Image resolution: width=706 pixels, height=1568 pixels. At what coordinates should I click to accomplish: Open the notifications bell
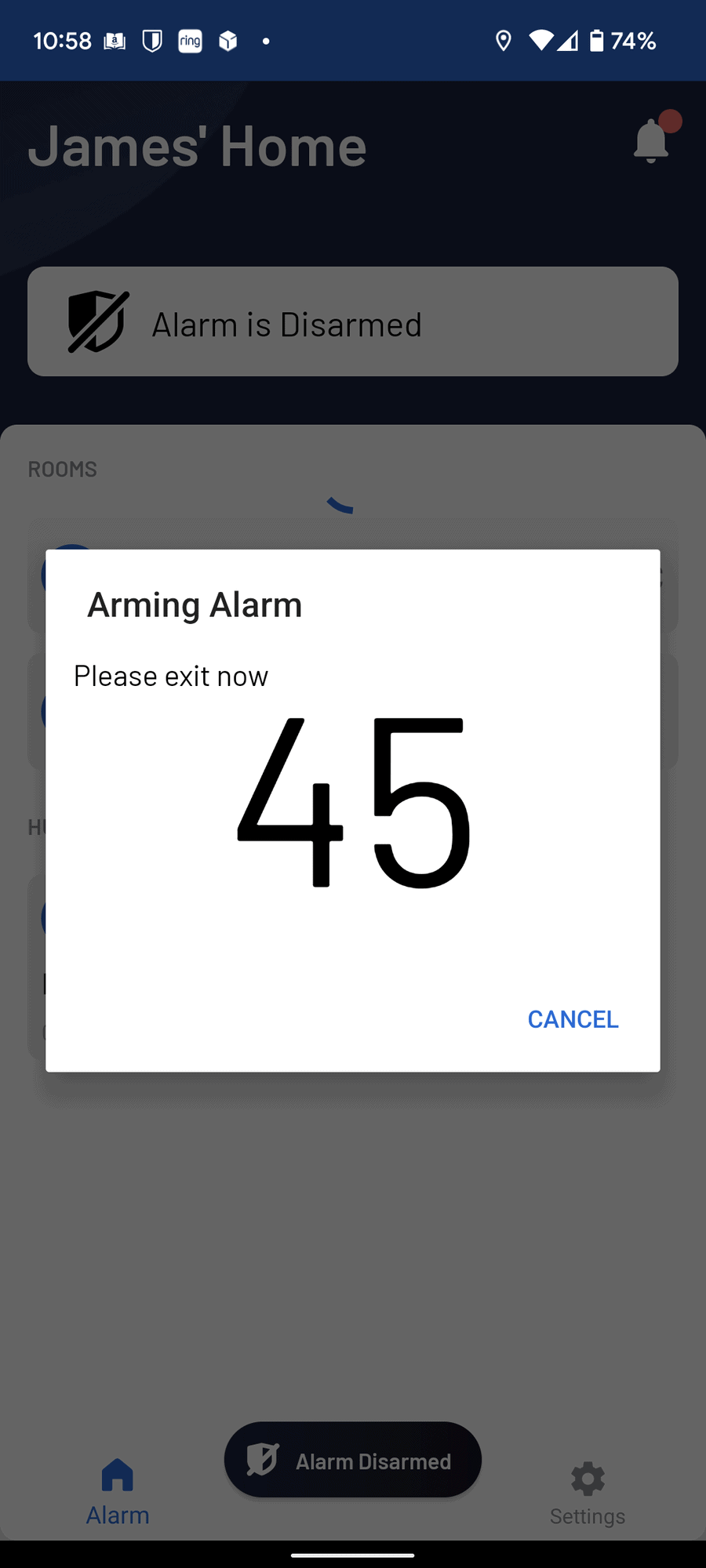coord(651,141)
